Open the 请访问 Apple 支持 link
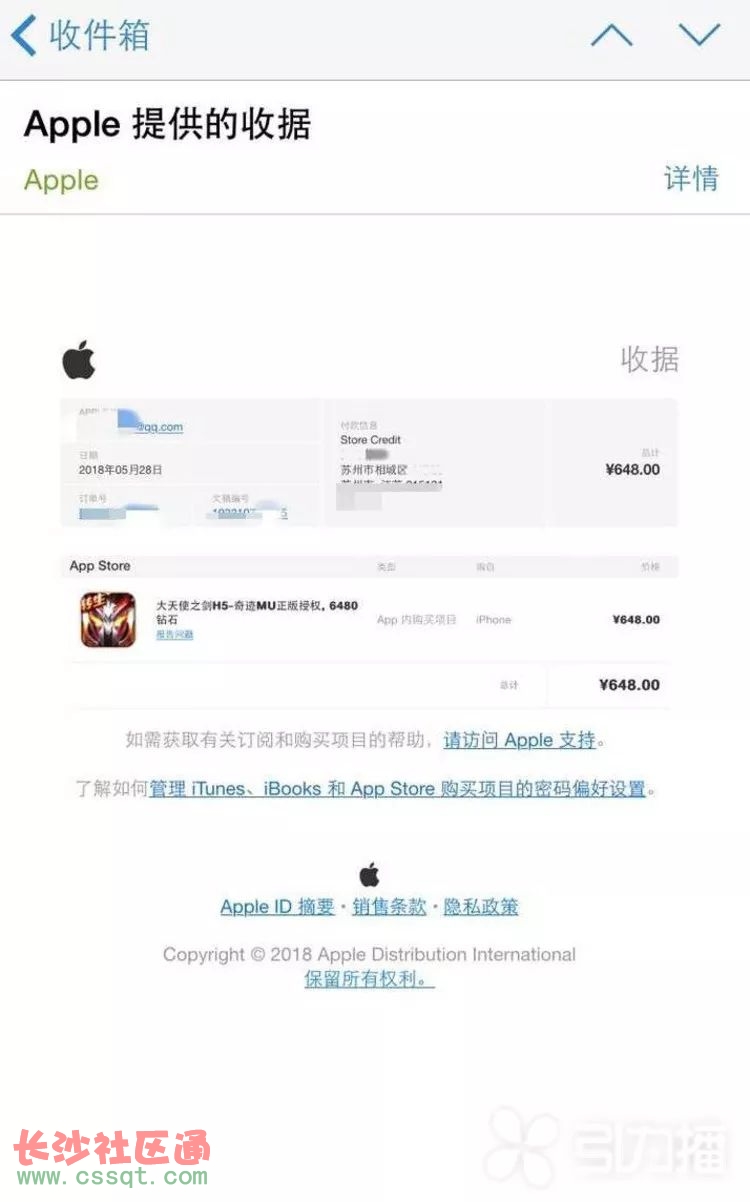Image resolution: width=750 pixels, height=1202 pixels. point(520,740)
